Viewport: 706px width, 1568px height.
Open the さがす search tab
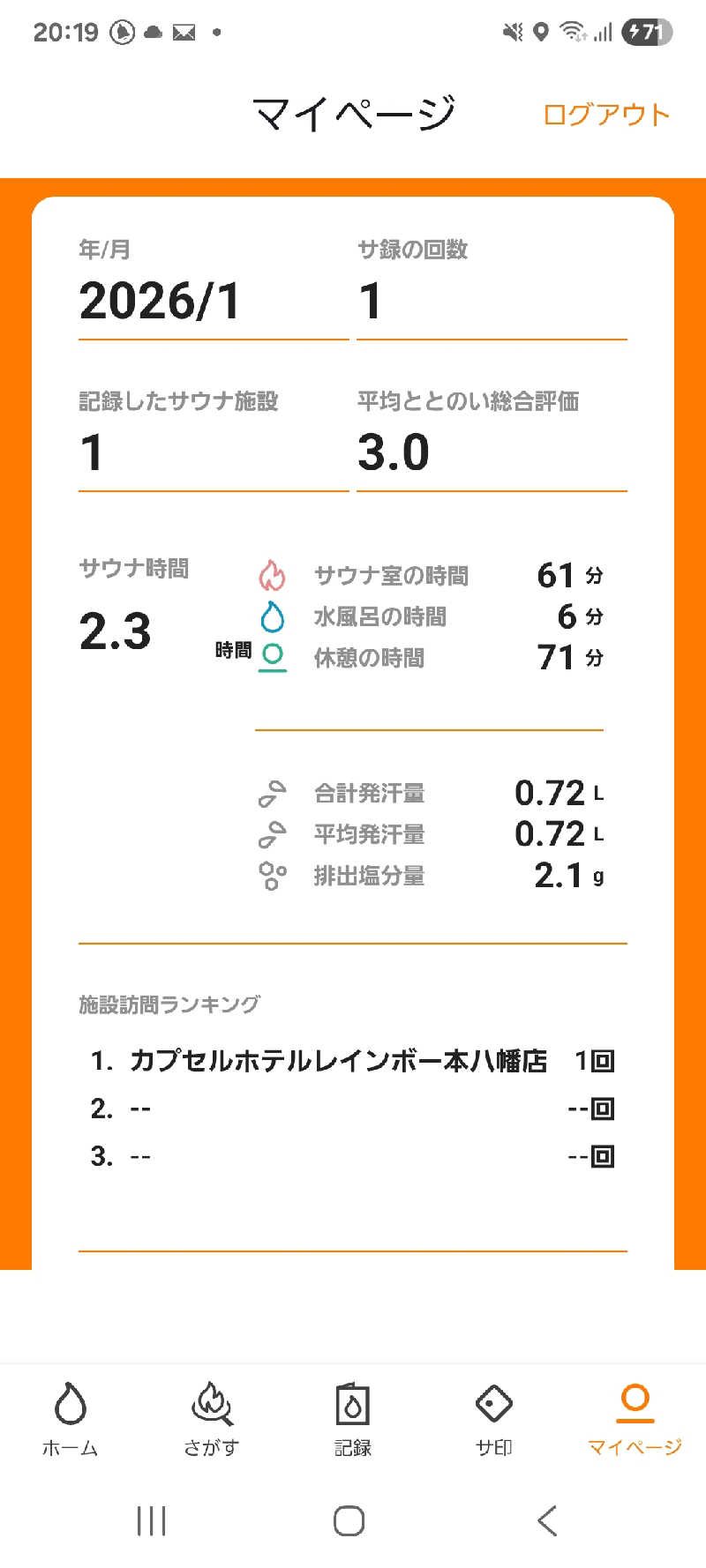211,1417
